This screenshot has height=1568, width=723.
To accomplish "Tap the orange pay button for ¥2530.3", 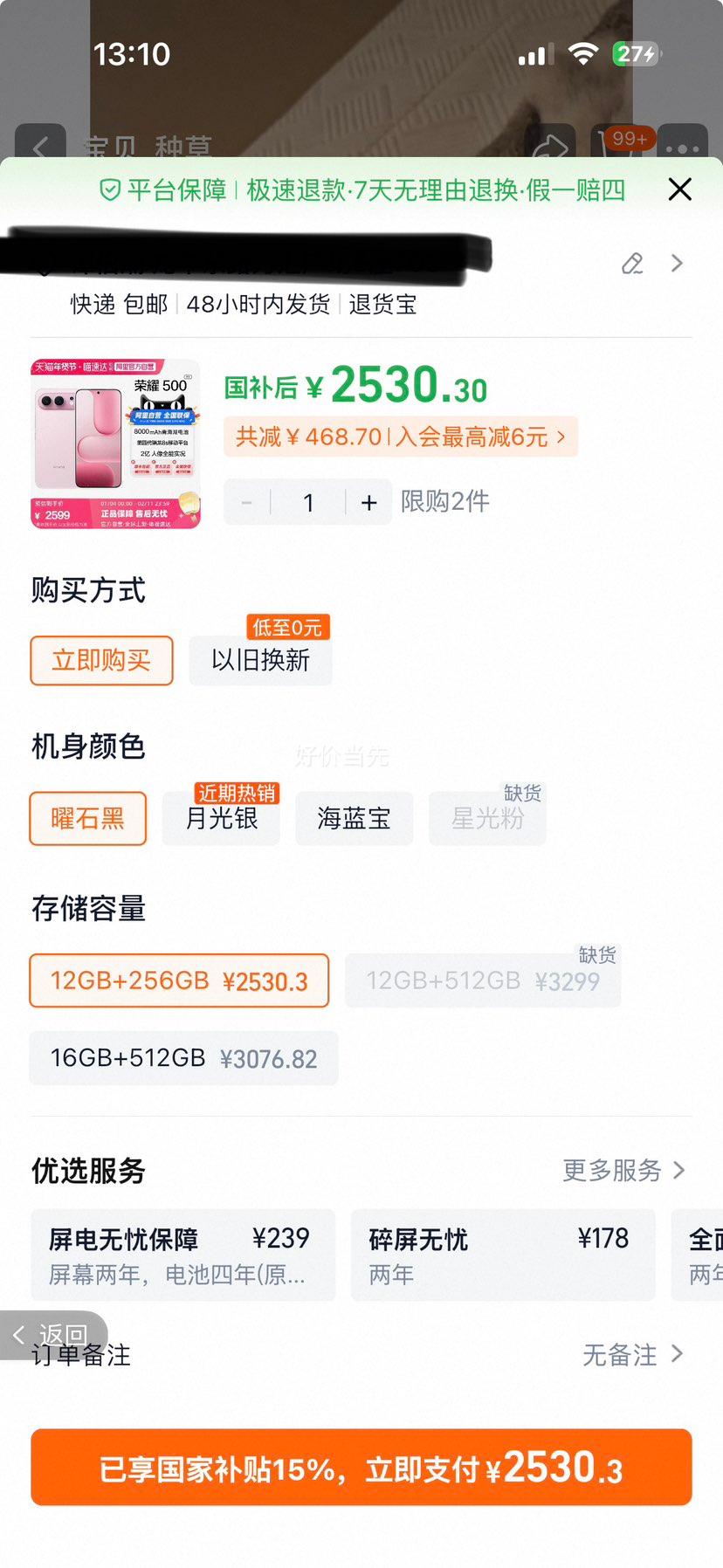I will 361,1468.
